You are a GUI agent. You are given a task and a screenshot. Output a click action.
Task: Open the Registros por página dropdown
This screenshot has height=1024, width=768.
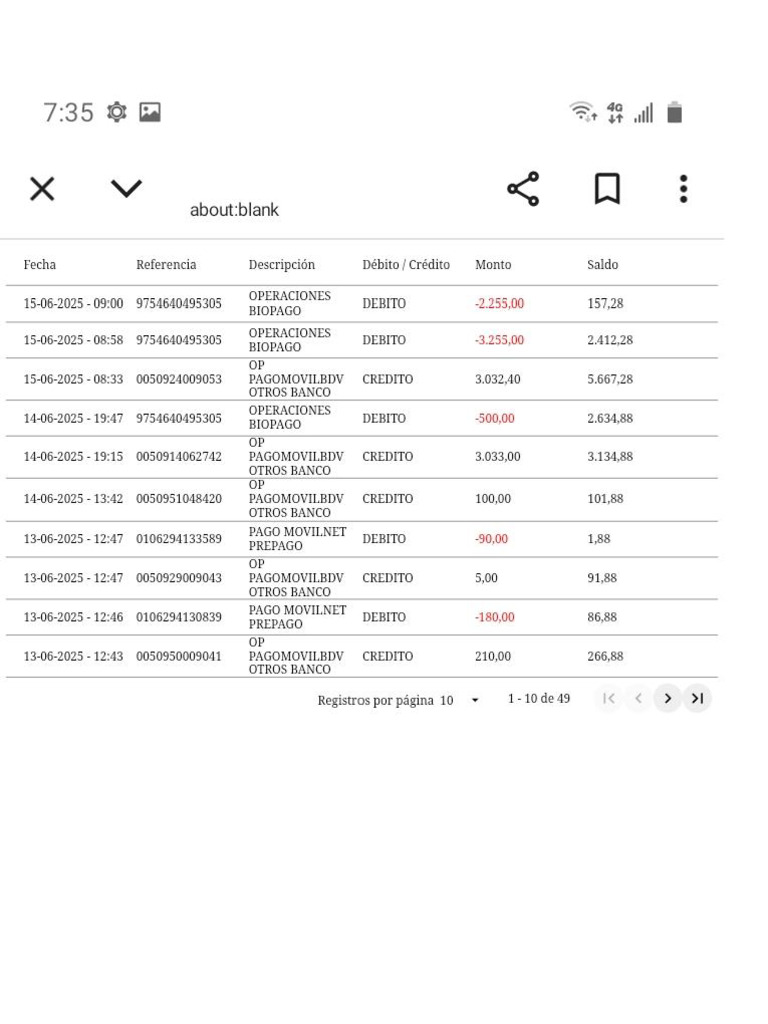point(459,700)
